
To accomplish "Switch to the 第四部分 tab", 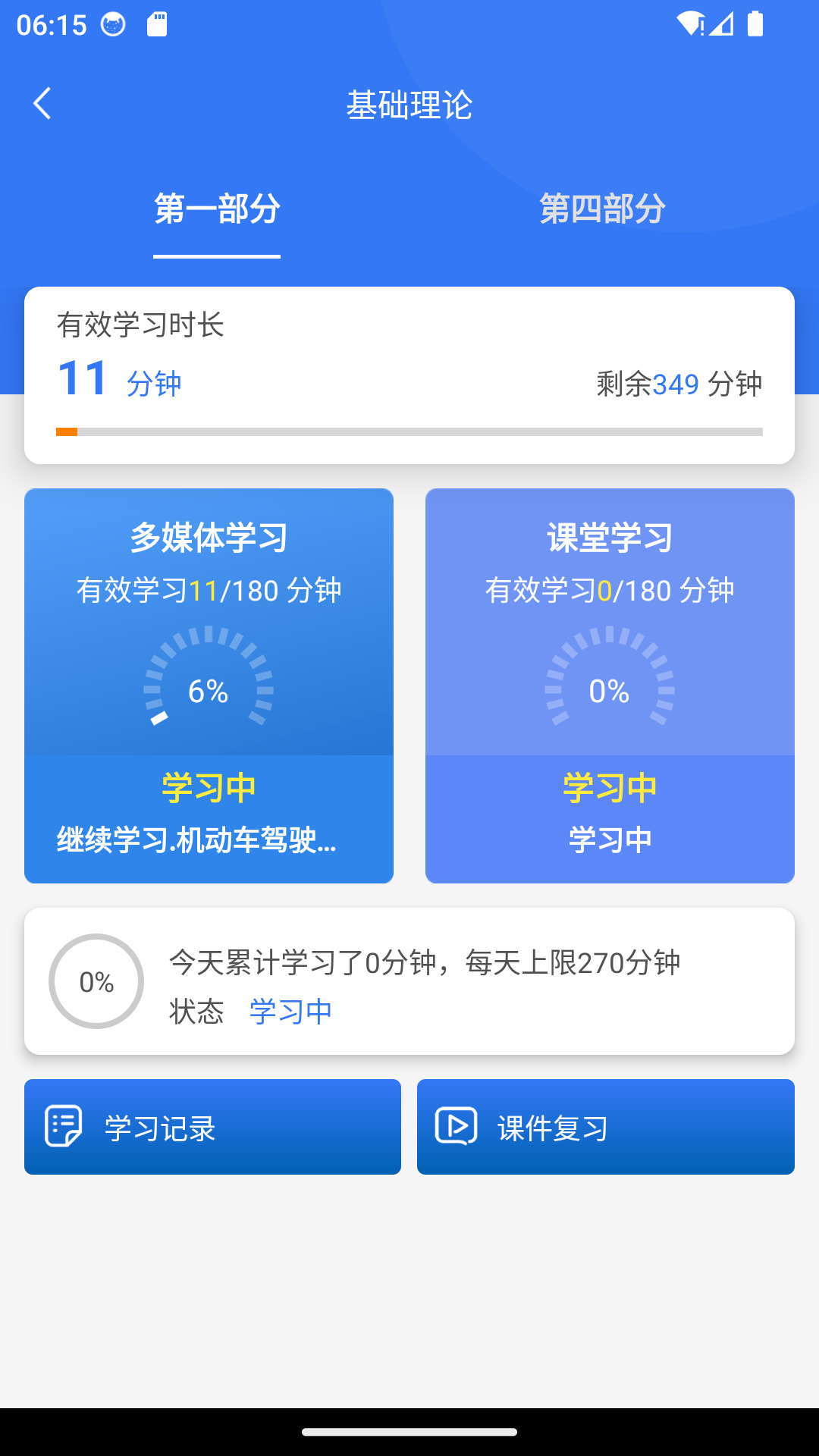I will 602,209.
